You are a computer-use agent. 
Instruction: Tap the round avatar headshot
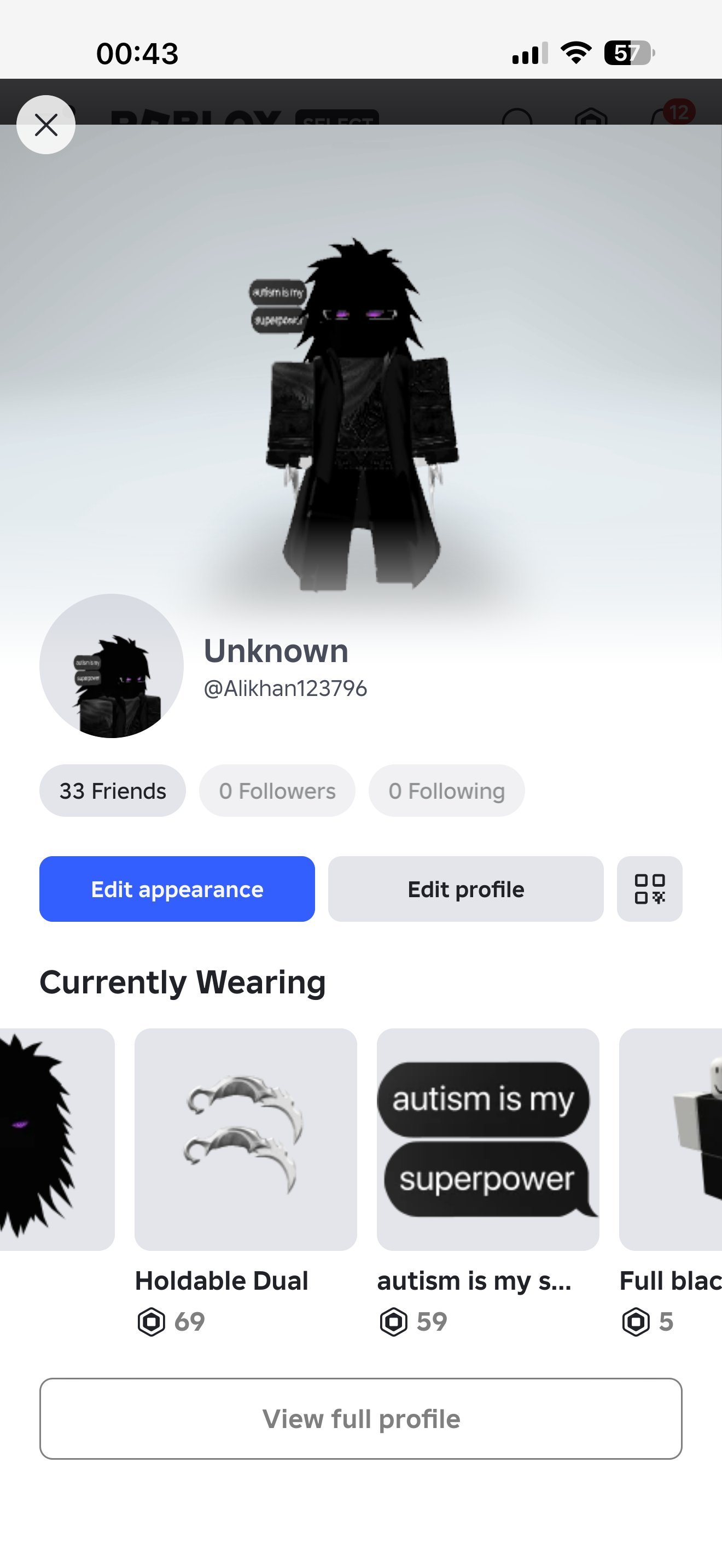point(112,666)
